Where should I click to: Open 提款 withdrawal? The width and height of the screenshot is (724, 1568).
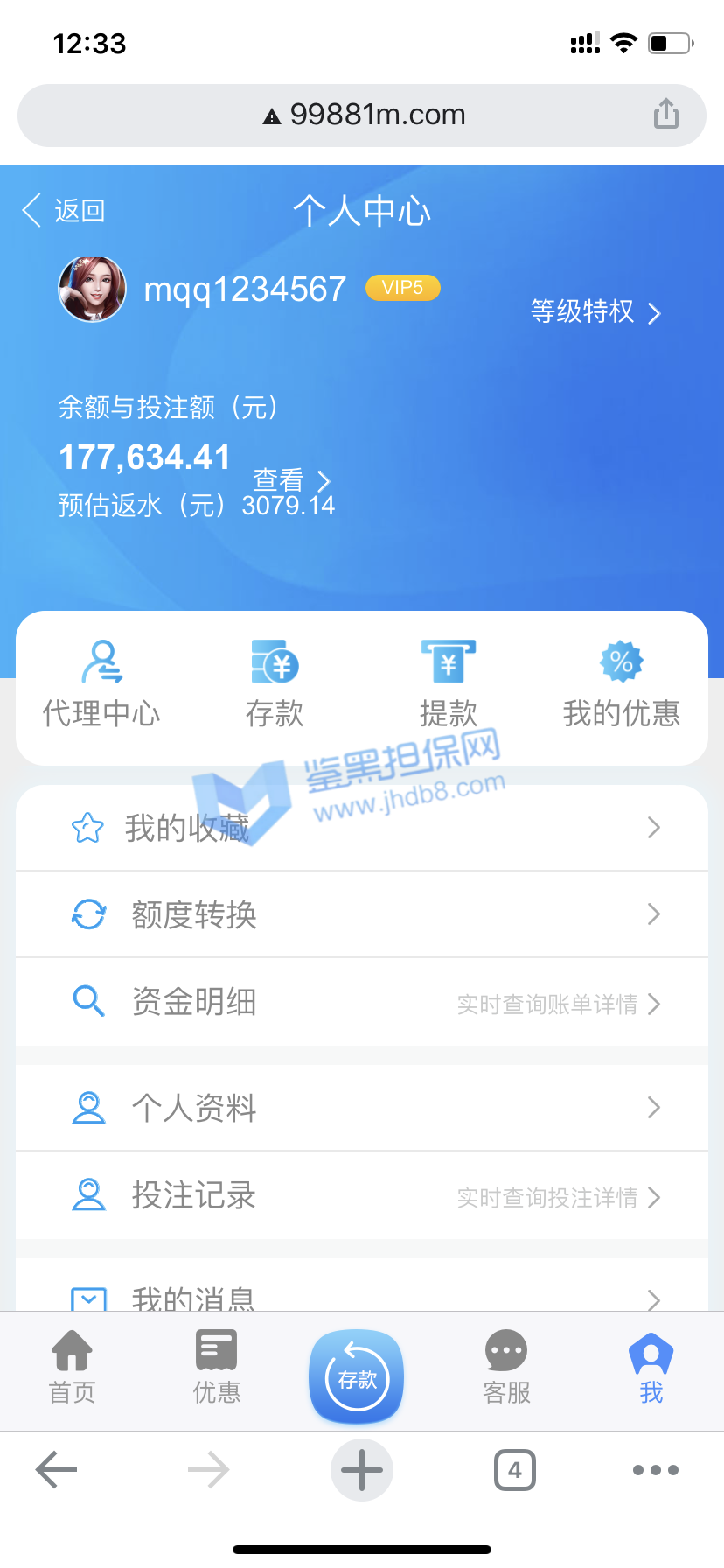[448, 685]
